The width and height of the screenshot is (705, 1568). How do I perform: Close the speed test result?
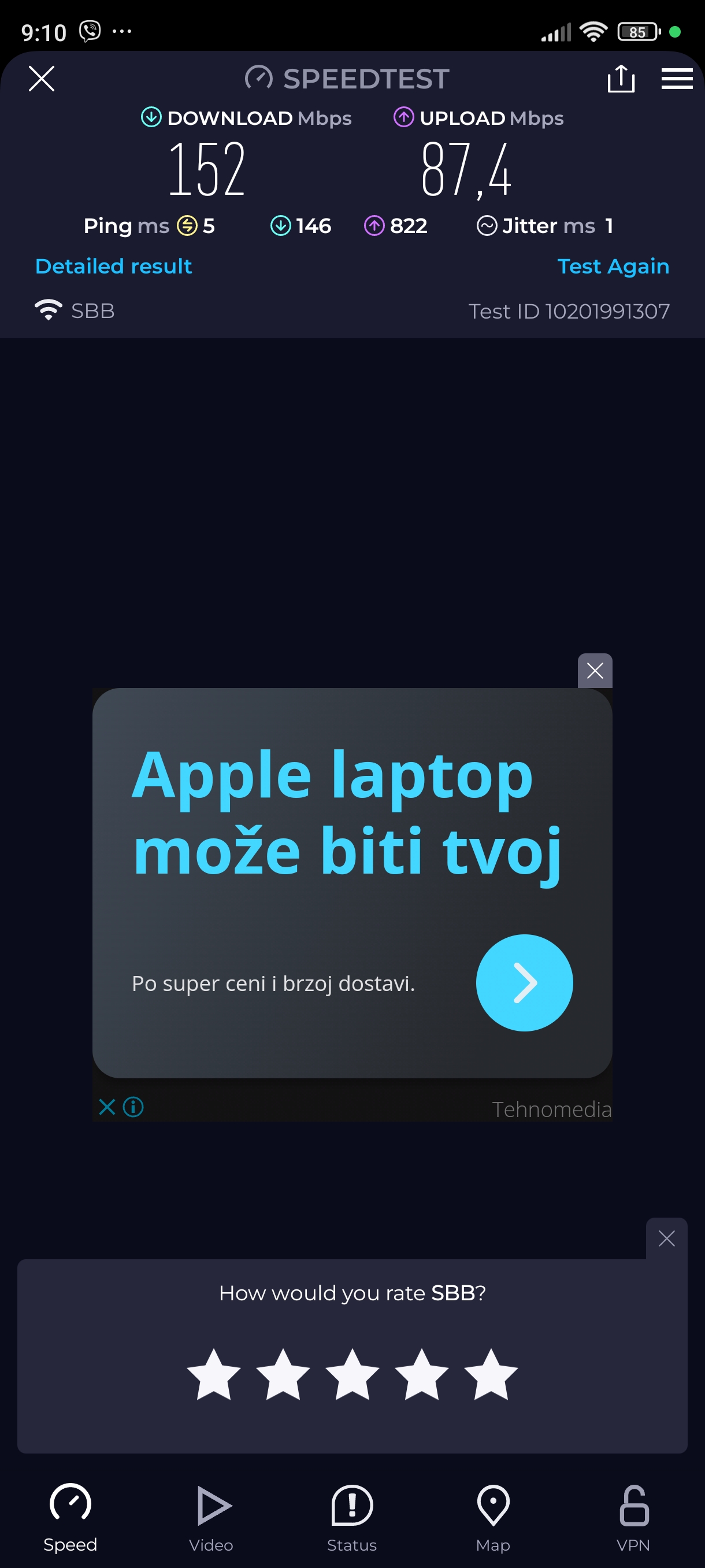point(42,79)
